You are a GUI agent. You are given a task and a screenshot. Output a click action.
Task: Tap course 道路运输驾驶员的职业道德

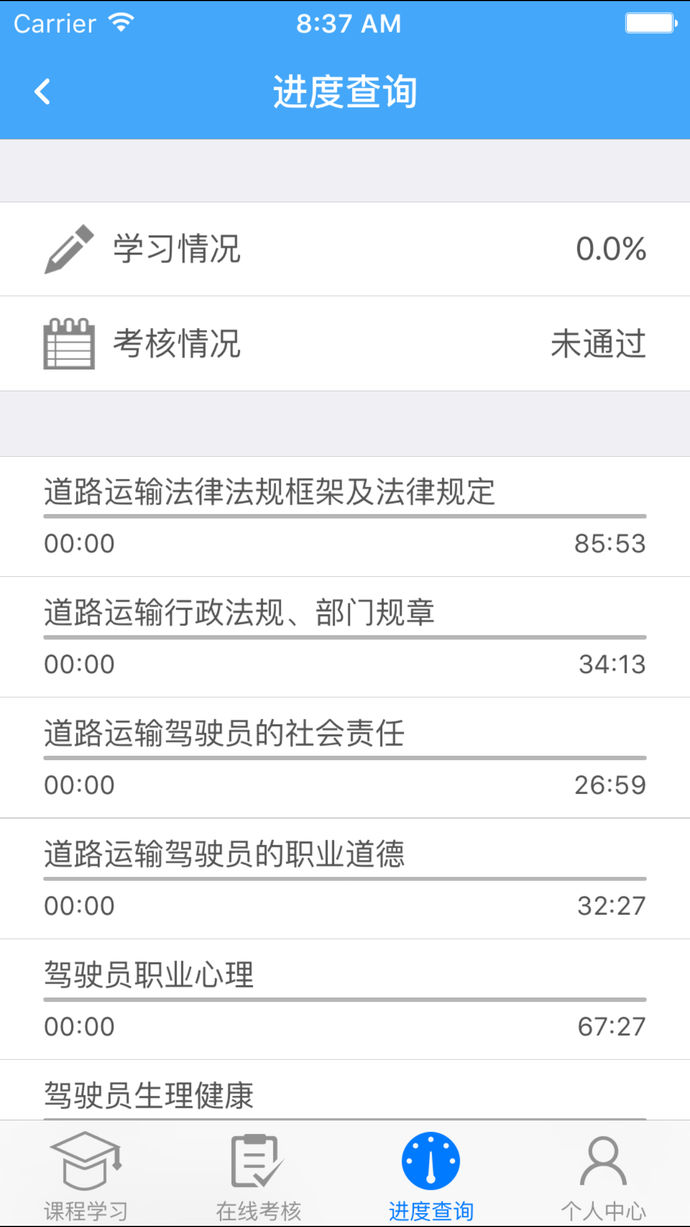[345, 879]
